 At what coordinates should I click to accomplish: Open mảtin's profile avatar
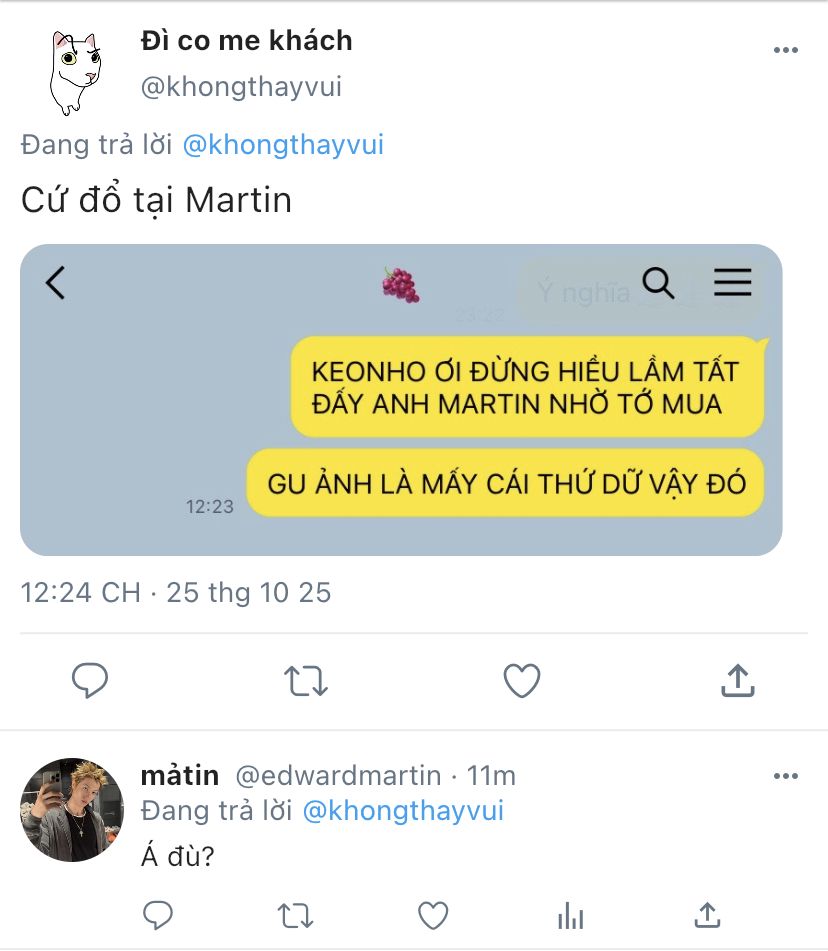(72, 810)
